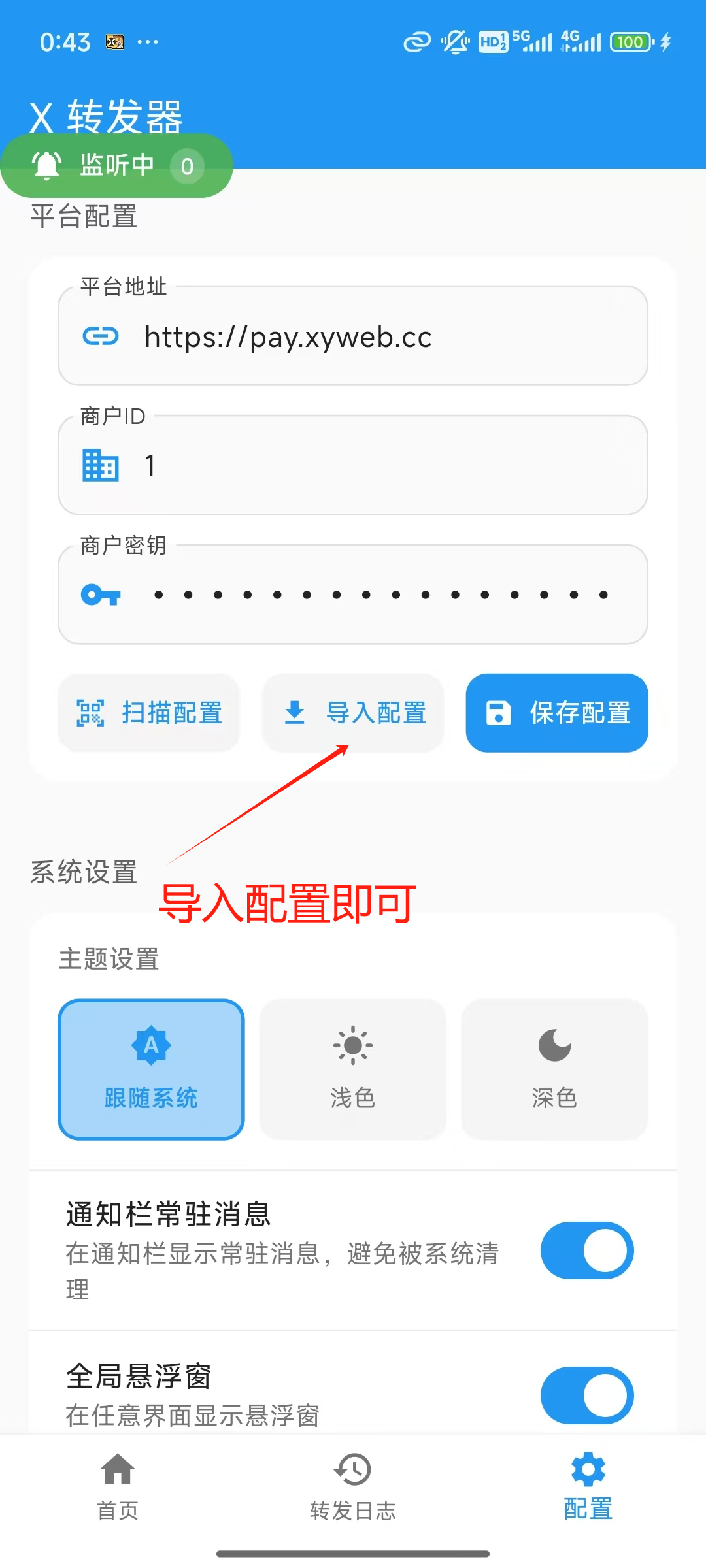Disable the 全局悬浮窗 switch
The width and height of the screenshot is (706, 1568).
coord(587,1396)
